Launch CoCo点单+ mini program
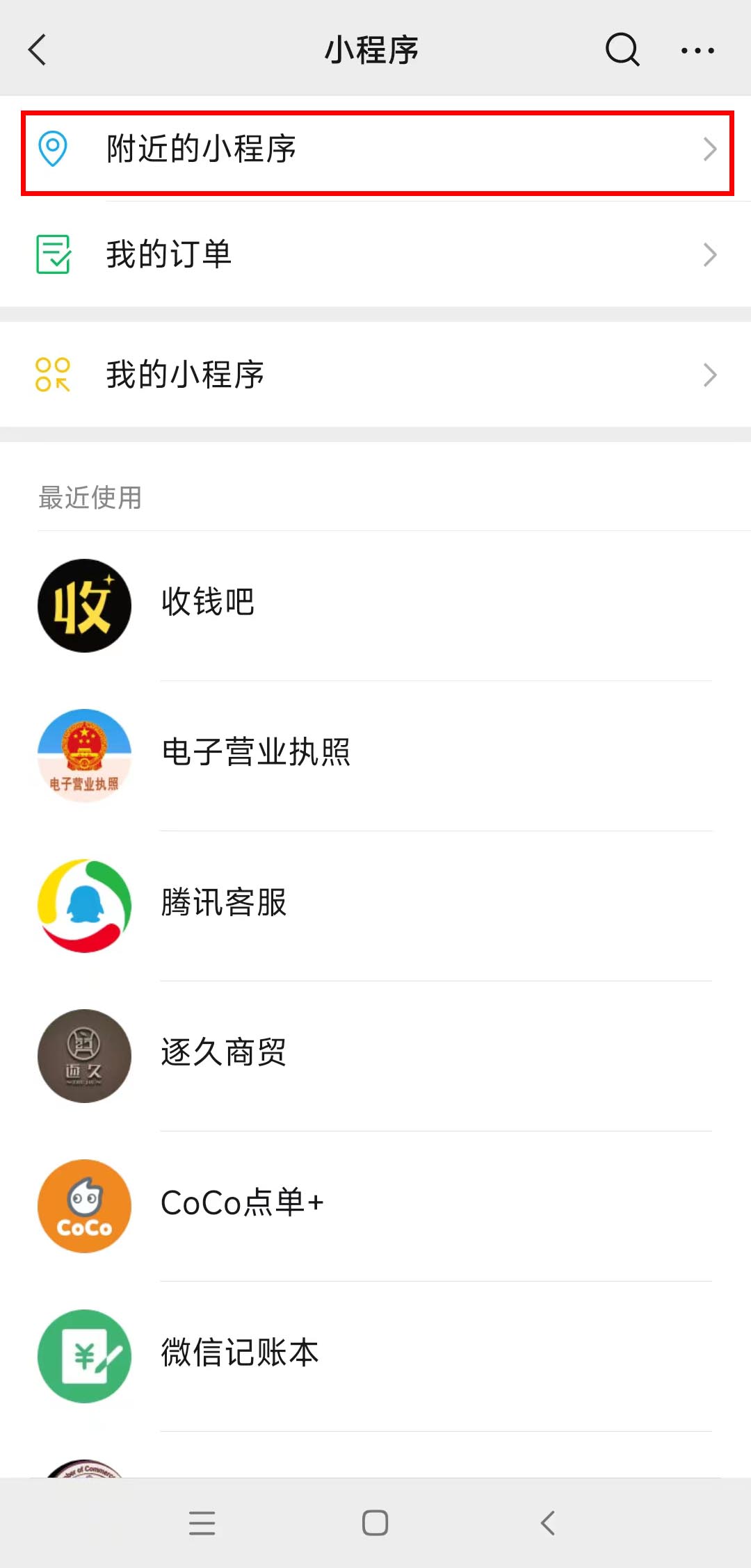The height and width of the screenshot is (1568, 751). (242, 1204)
